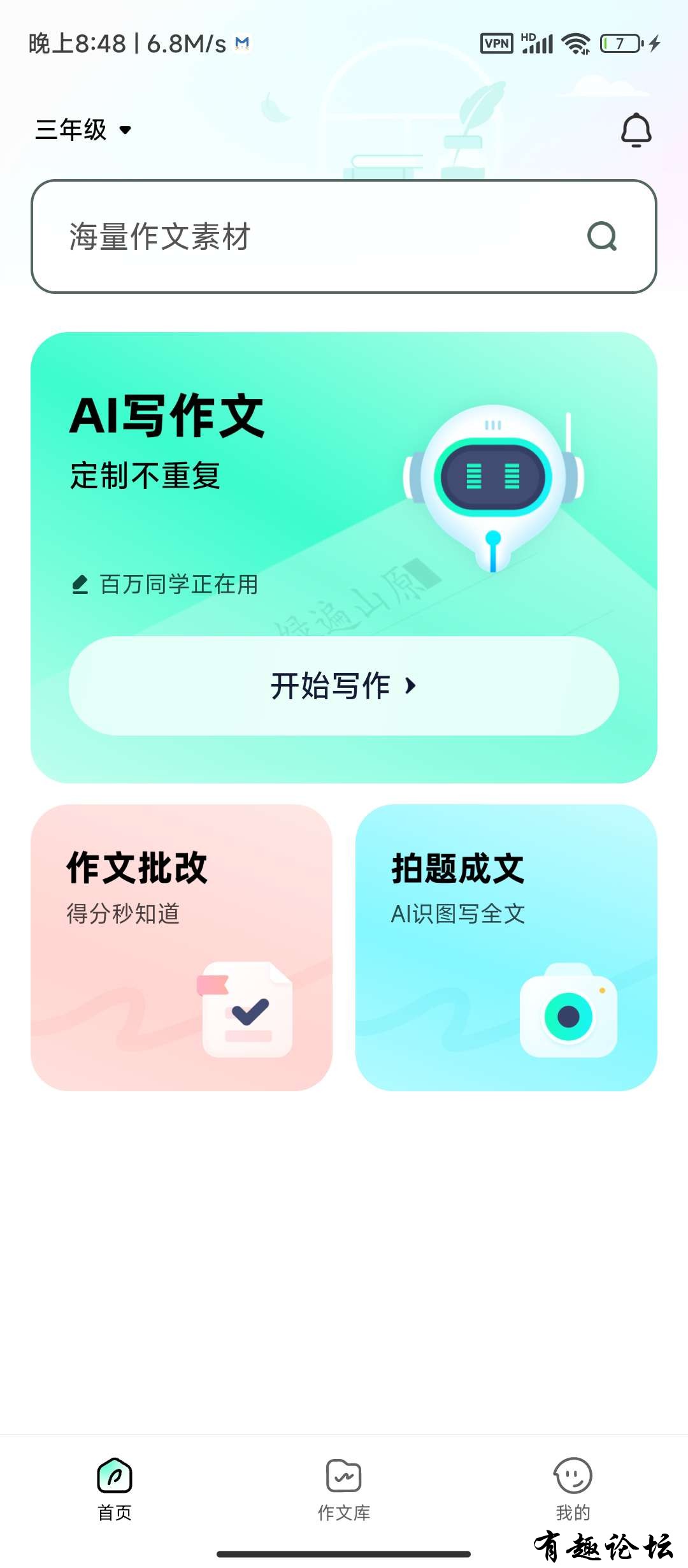
Task: Open the 三年级 grade dropdown
Action: [83, 130]
